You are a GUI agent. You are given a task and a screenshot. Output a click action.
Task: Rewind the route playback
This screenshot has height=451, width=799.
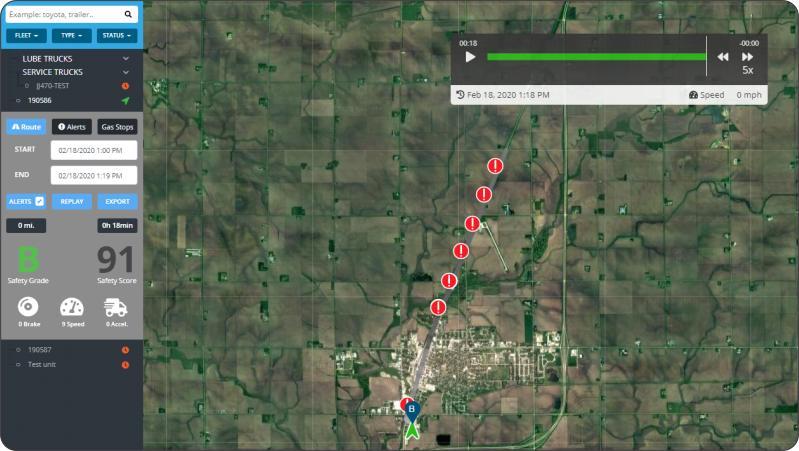pyautogui.click(x=722, y=58)
